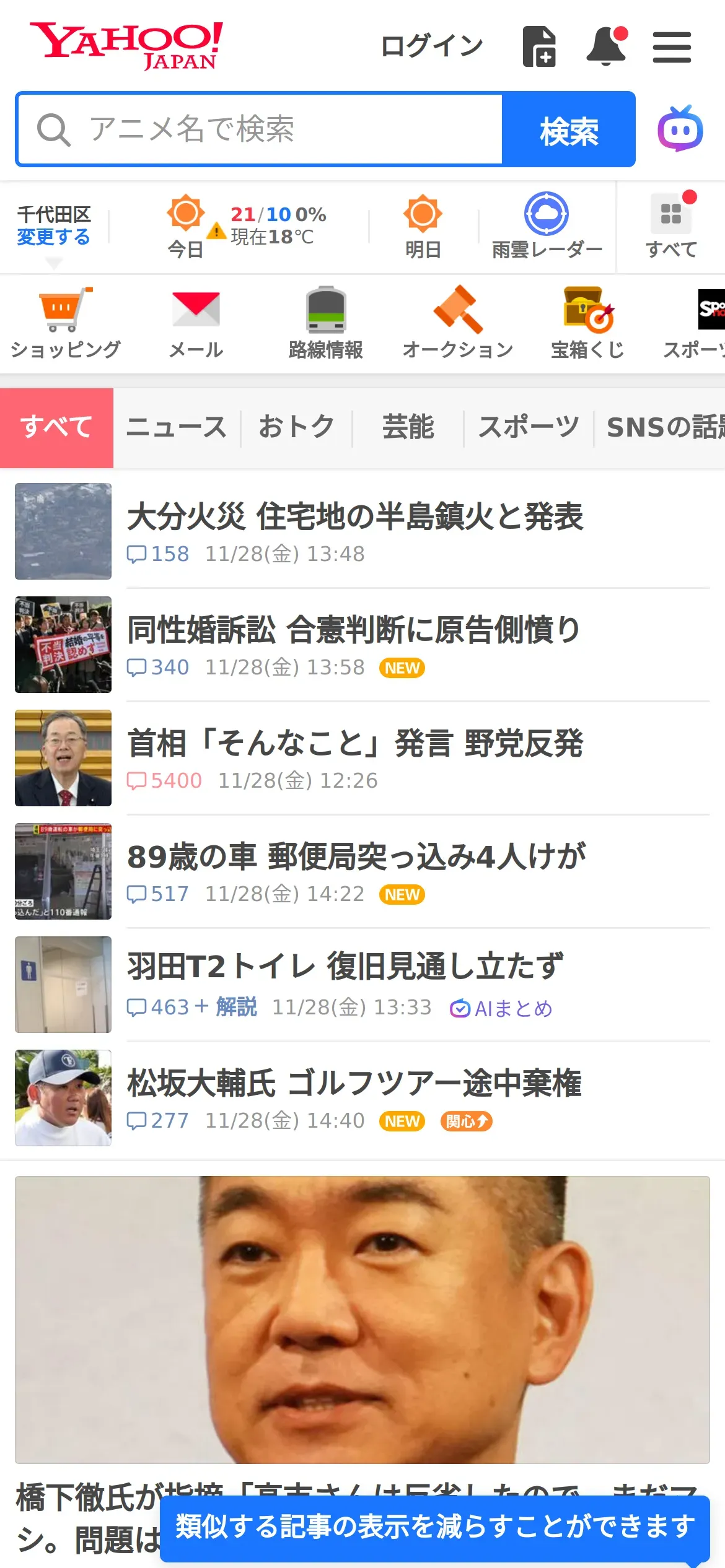
Task: Open article 大分火災 住宅地の半島鎮火と発表
Action: (x=355, y=517)
